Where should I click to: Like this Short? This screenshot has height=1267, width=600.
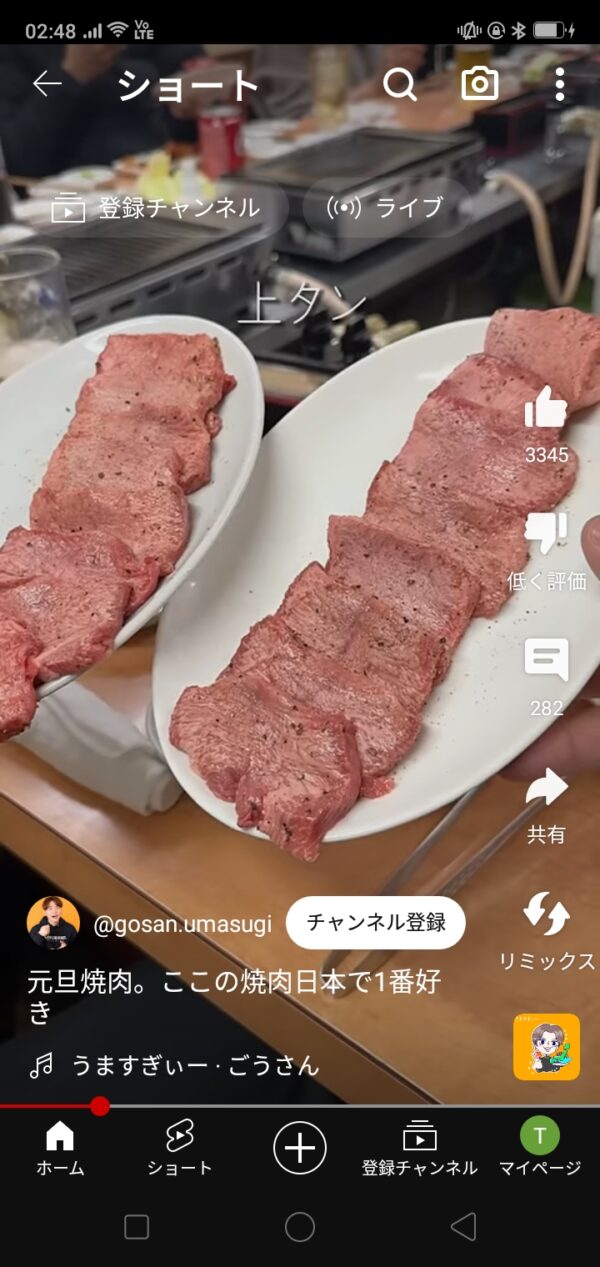tap(546, 408)
